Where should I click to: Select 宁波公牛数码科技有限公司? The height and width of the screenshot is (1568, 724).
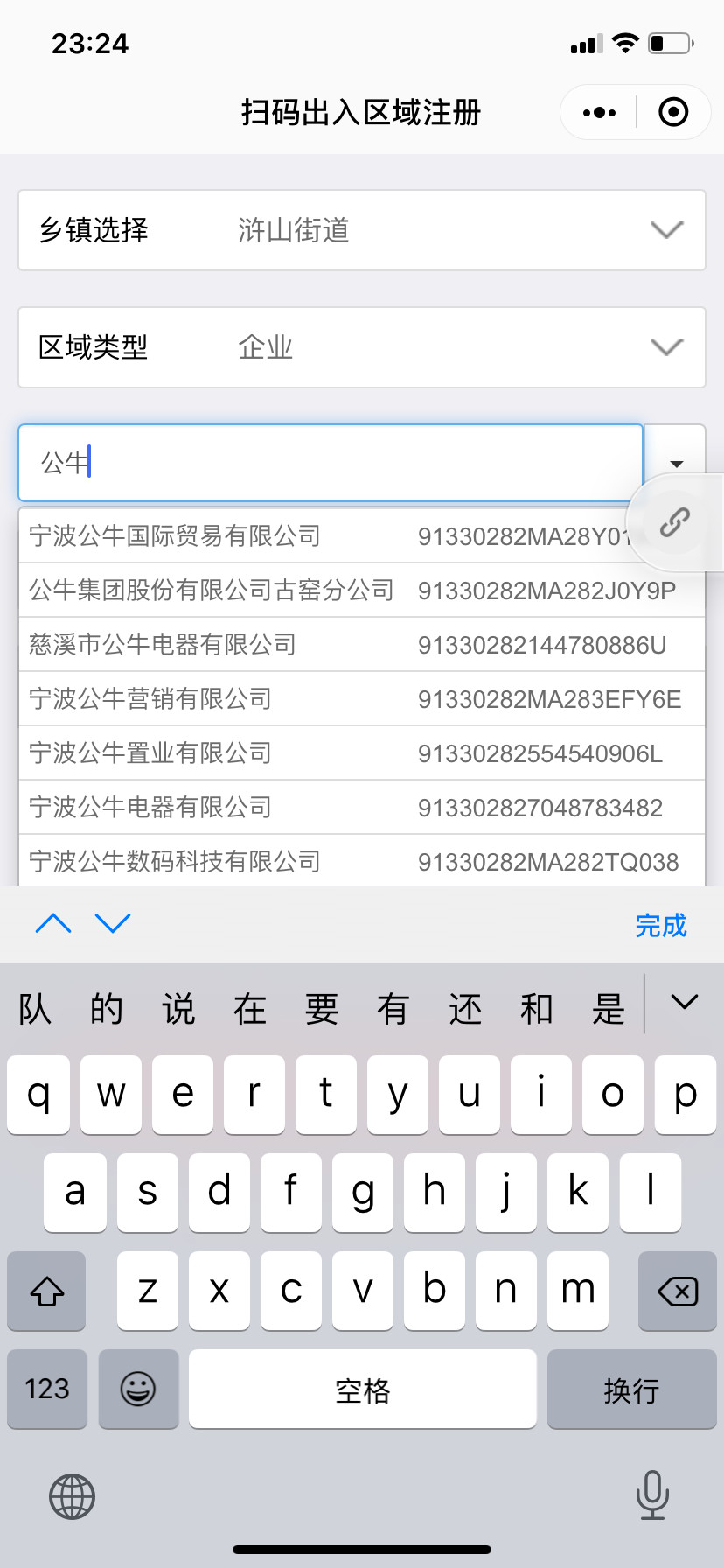pos(362,861)
